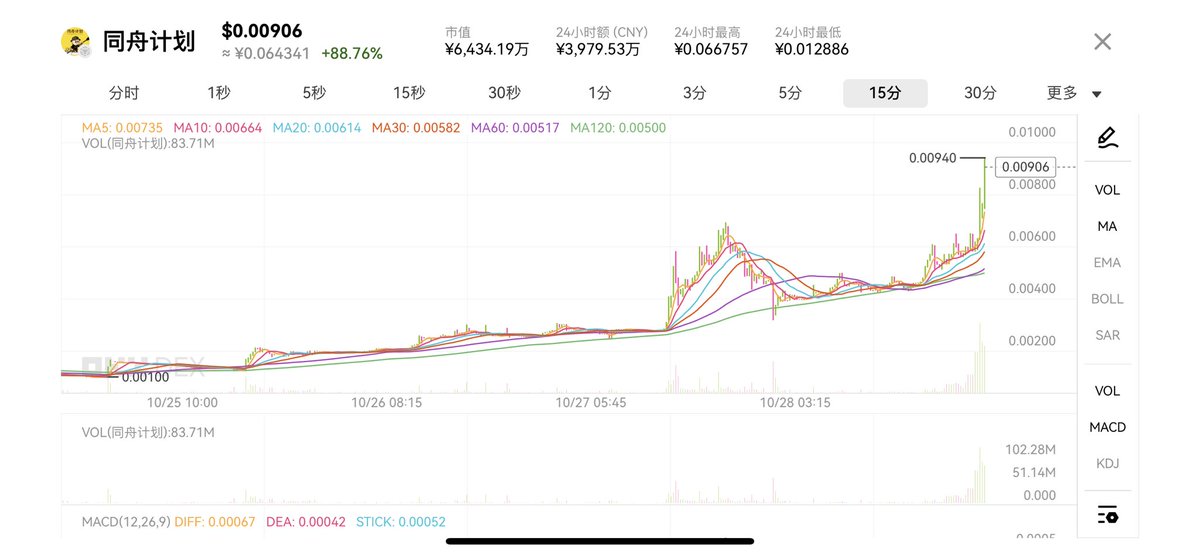Enable the EMA indicator

click(1107, 262)
